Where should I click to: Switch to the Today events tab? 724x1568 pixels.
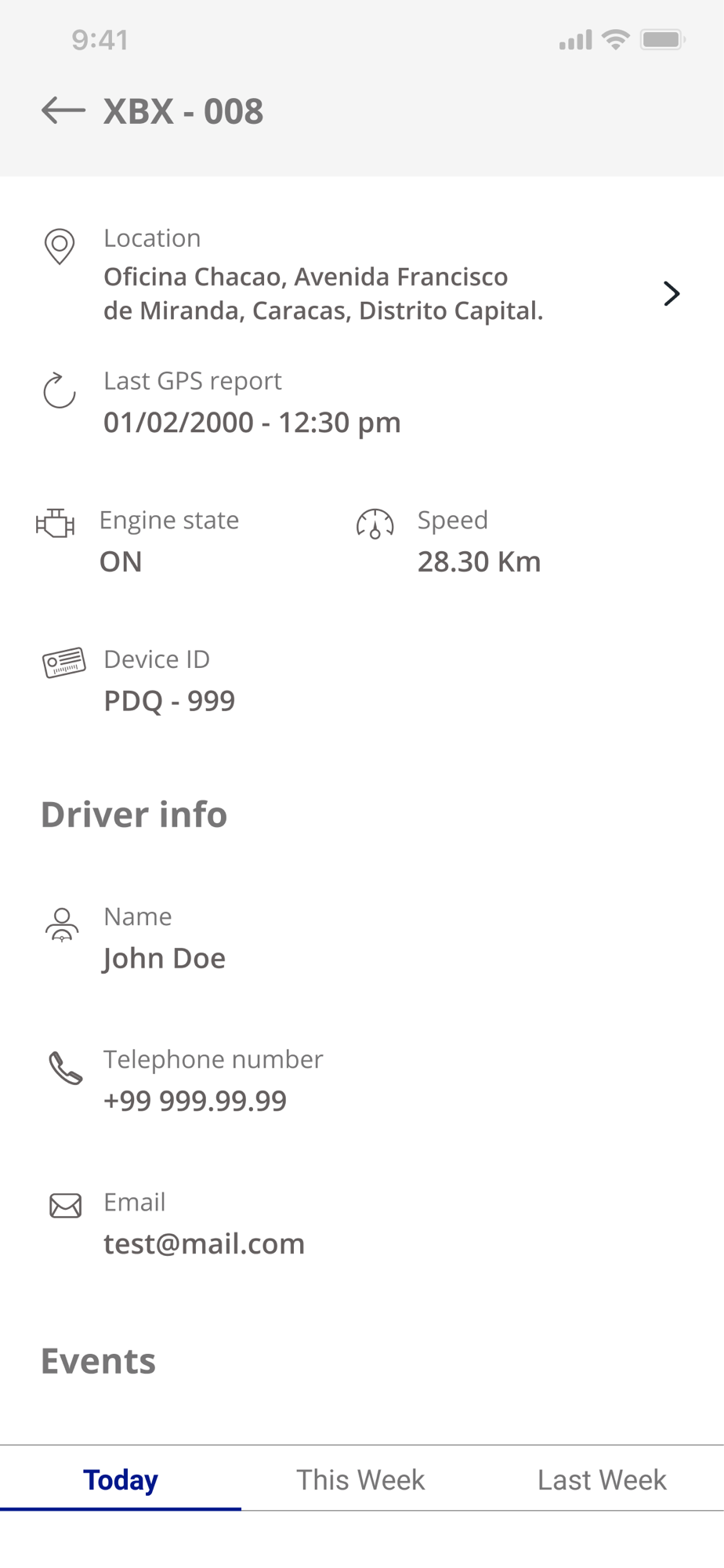click(121, 1479)
